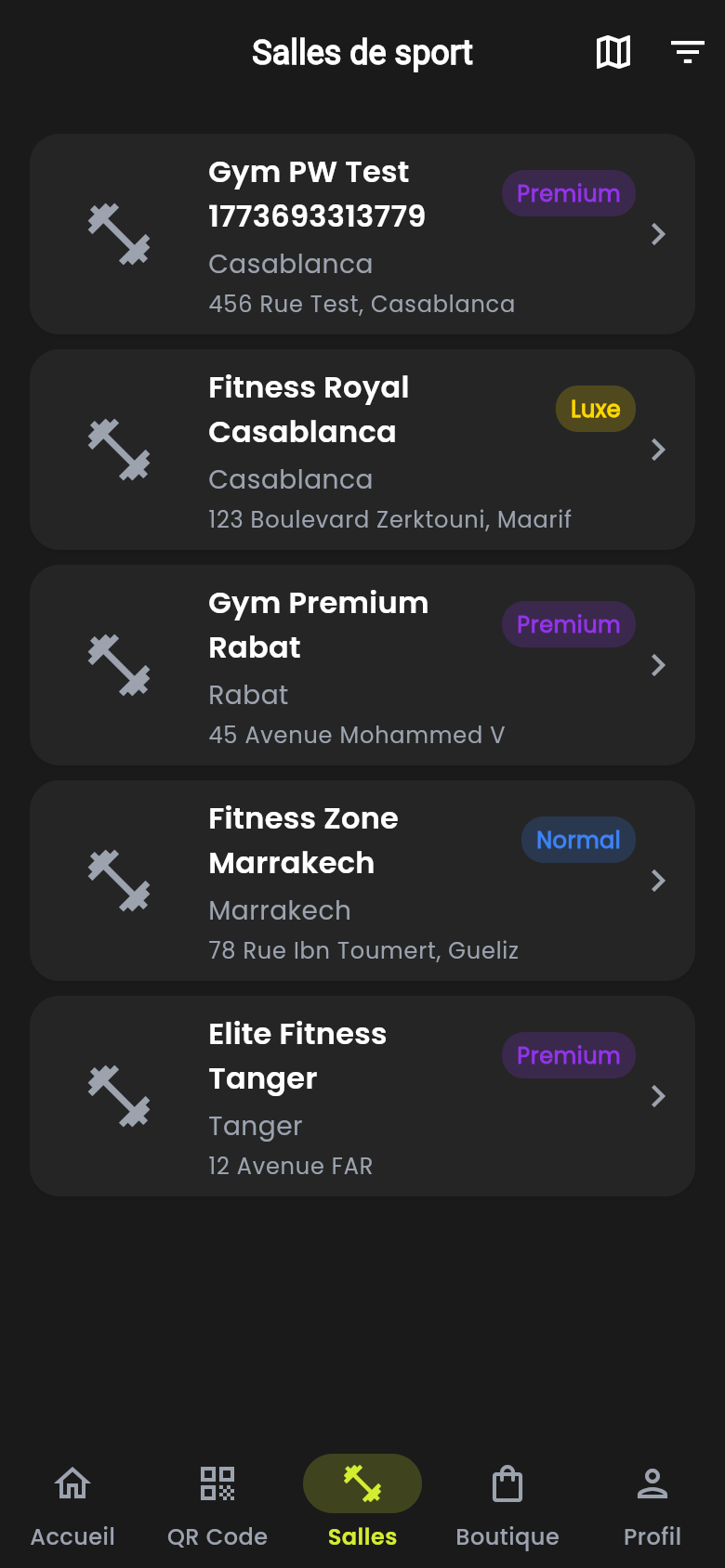Go to the Accueil tab
The image size is (725, 1568).
point(72,1503)
